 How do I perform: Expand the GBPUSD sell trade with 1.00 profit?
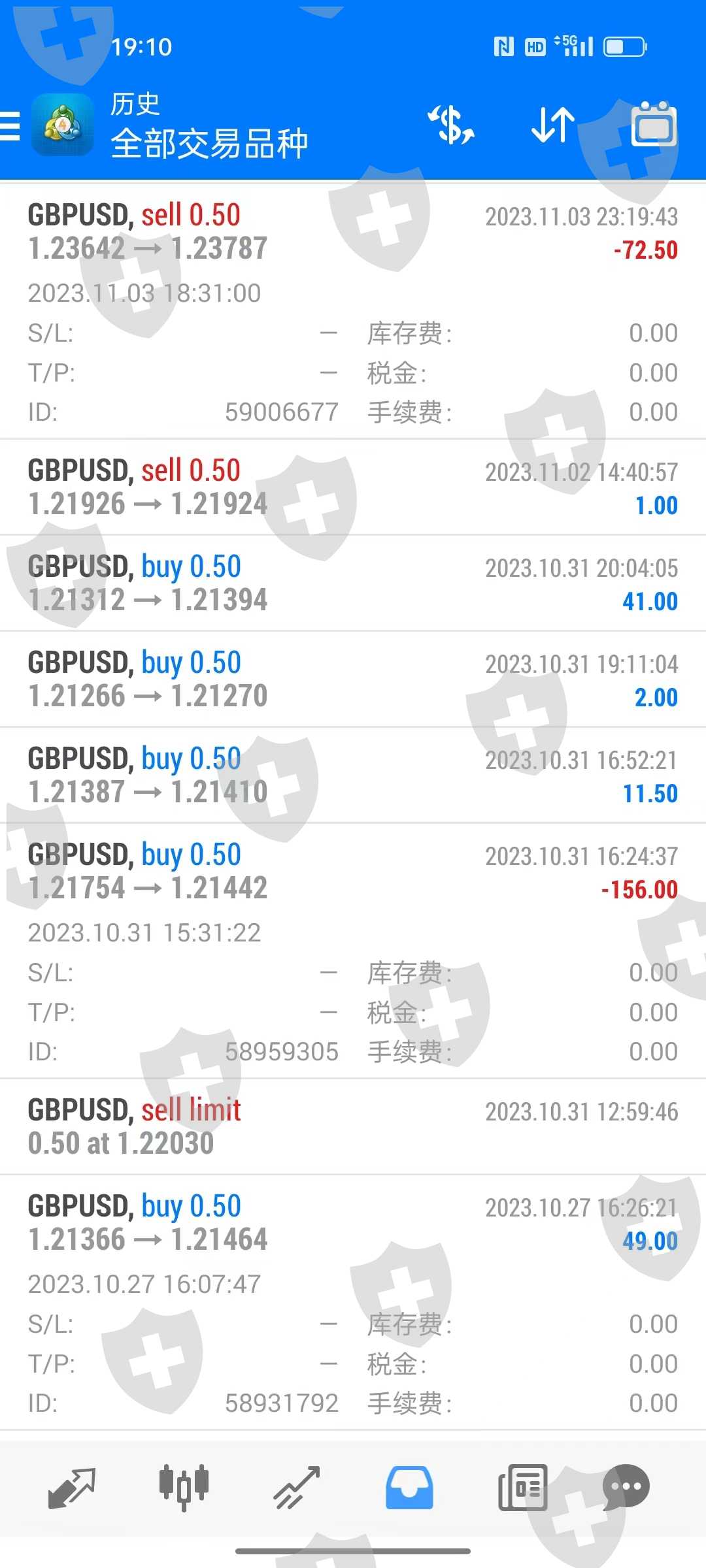[x=353, y=487]
